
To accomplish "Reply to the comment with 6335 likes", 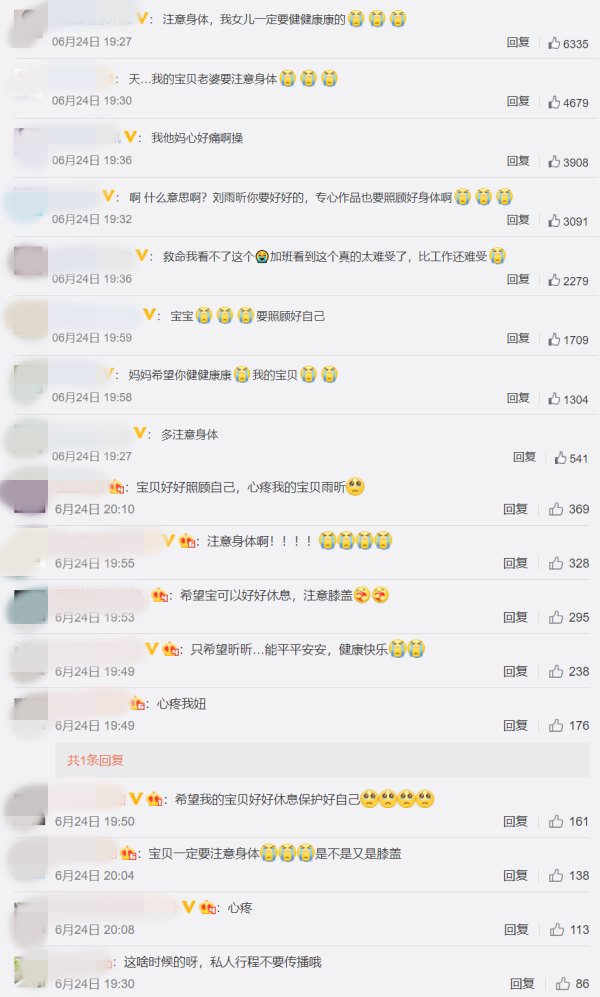I will point(518,43).
